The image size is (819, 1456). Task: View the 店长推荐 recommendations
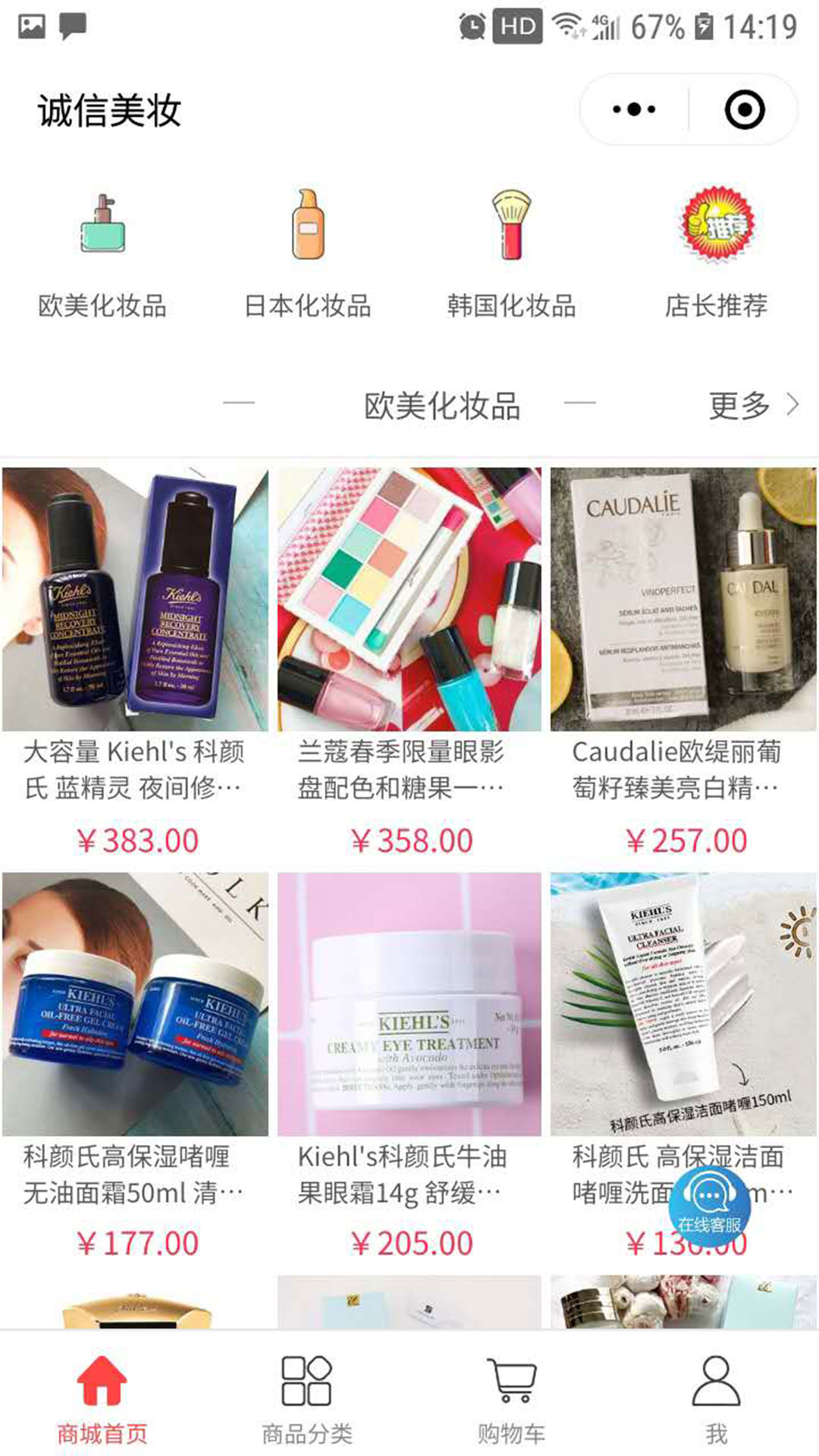[x=716, y=254]
